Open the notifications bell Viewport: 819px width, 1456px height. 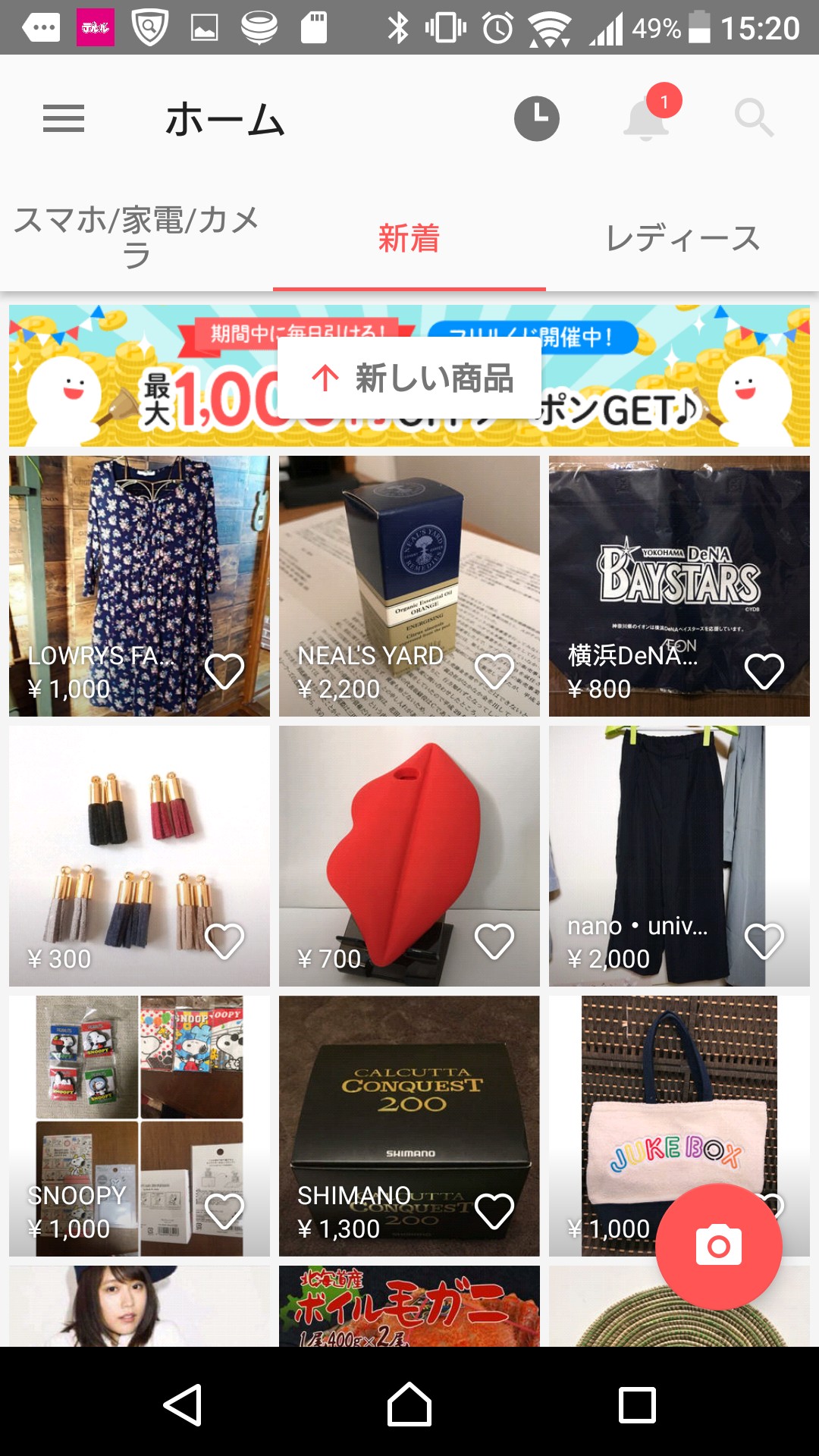646,119
